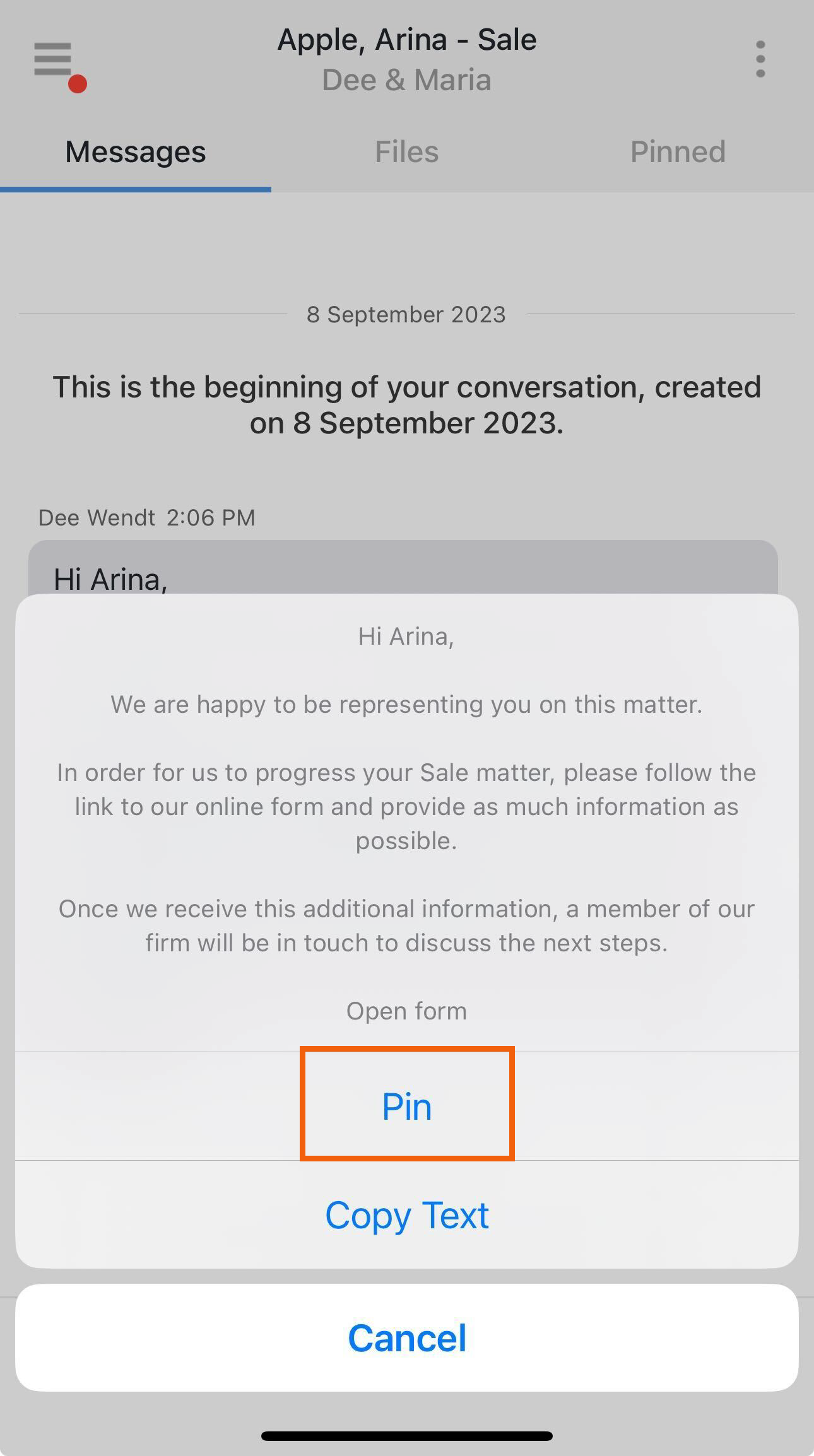The width and height of the screenshot is (814, 1456).
Task: Open the hamburger drawer menu
Action: tap(57, 63)
